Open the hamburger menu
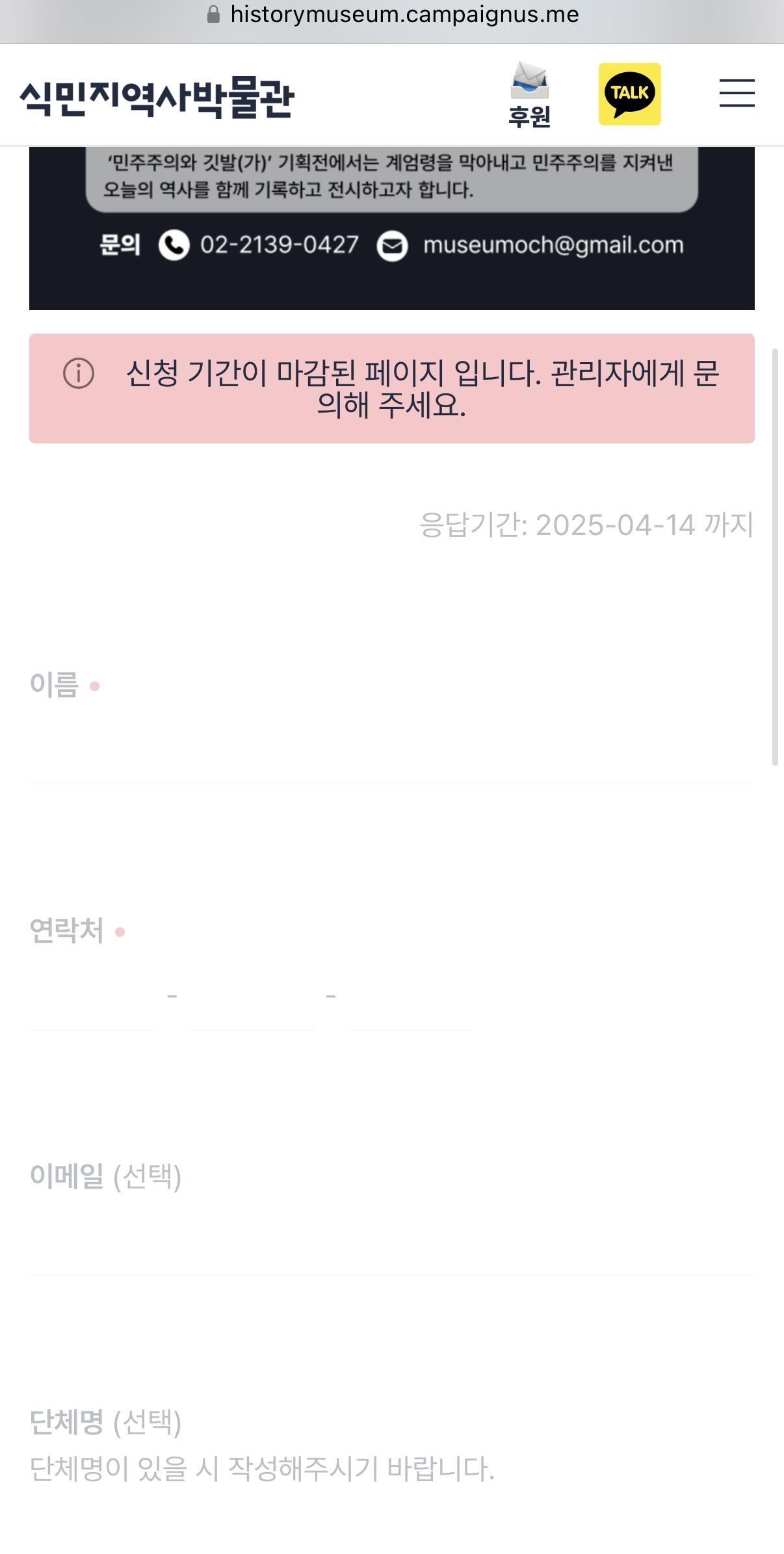Image resolution: width=784 pixels, height=1554 pixels. (737, 93)
